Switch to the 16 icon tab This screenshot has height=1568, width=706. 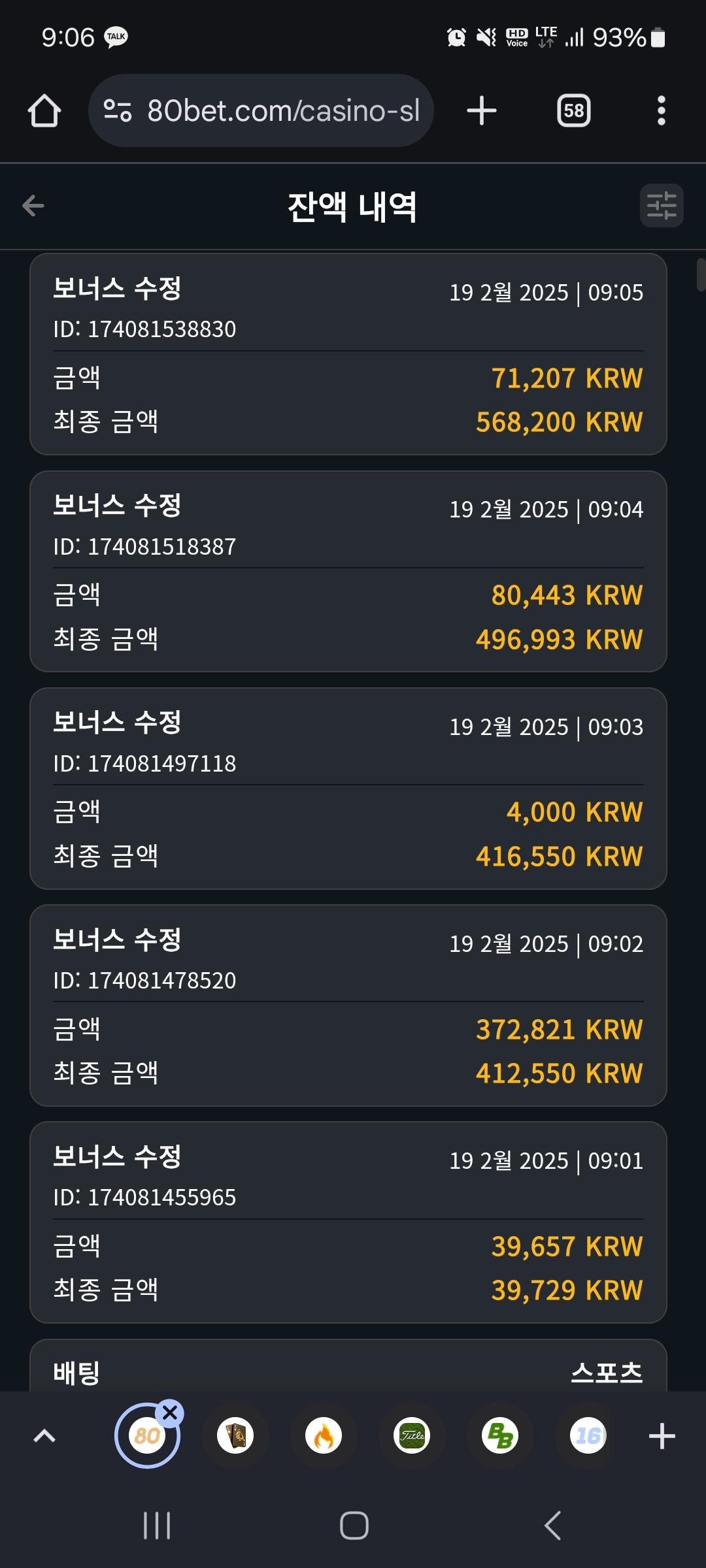tap(588, 1436)
